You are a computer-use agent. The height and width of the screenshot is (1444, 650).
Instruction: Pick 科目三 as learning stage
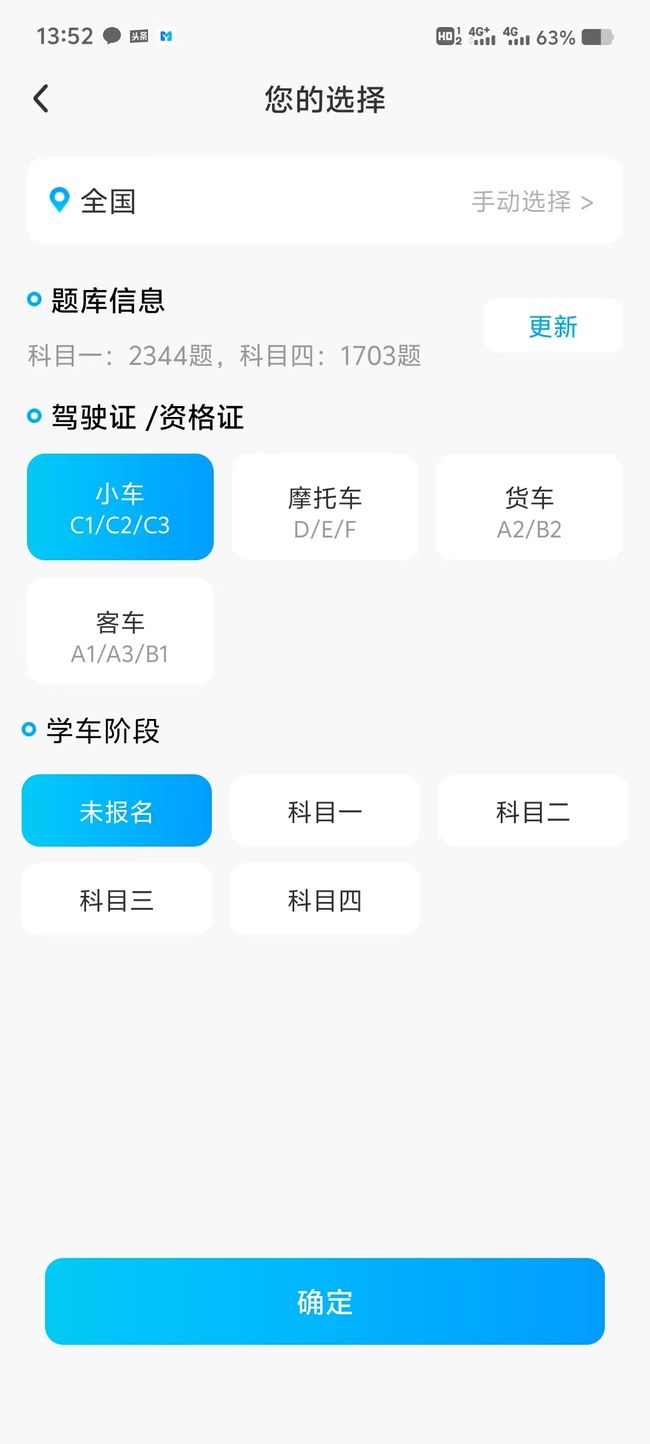click(x=117, y=899)
